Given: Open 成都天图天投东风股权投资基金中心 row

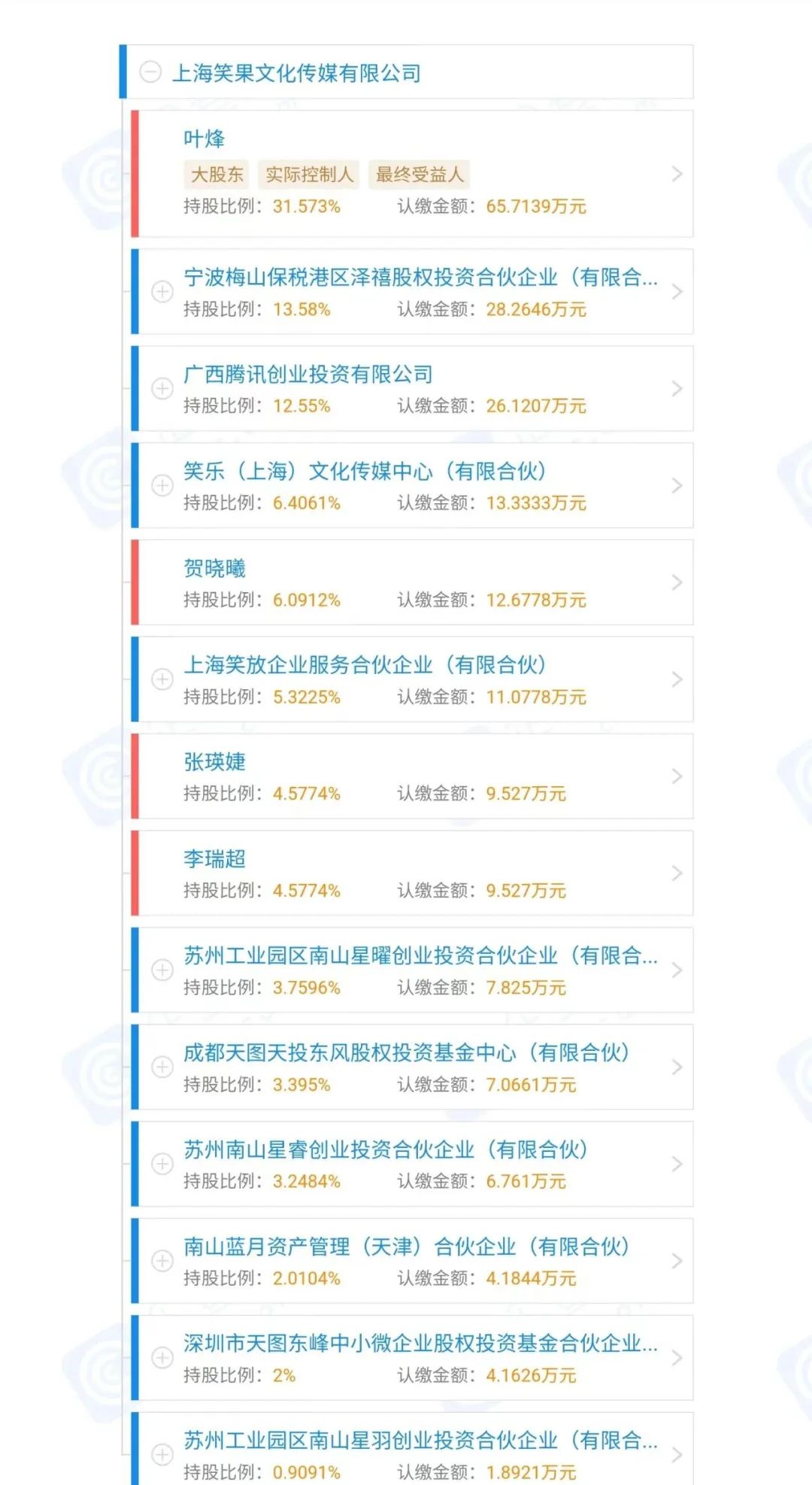Looking at the screenshot, I should pyautogui.click(x=412, y=1067).
